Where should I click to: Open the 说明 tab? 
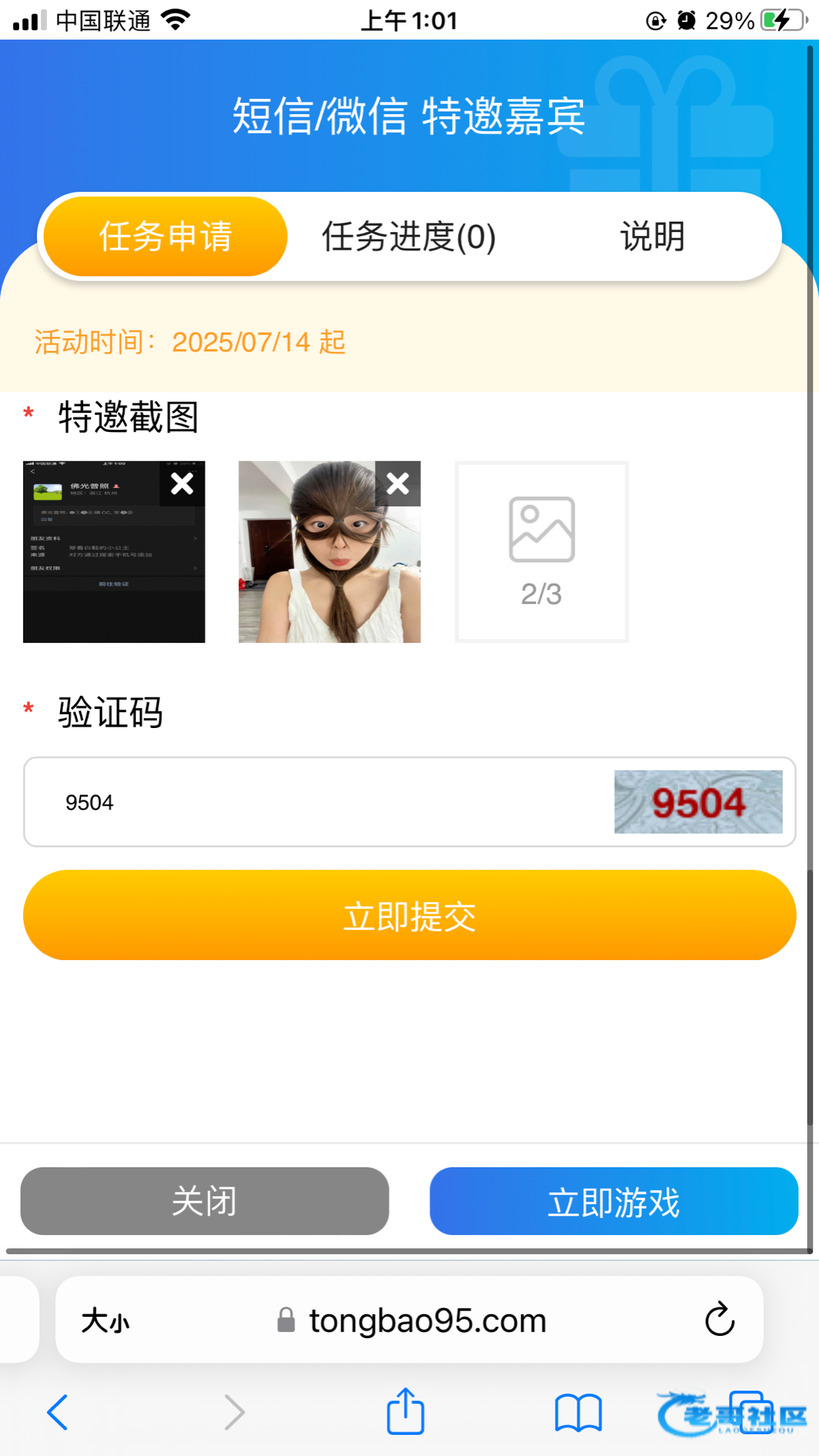click(x=652, y=236)
